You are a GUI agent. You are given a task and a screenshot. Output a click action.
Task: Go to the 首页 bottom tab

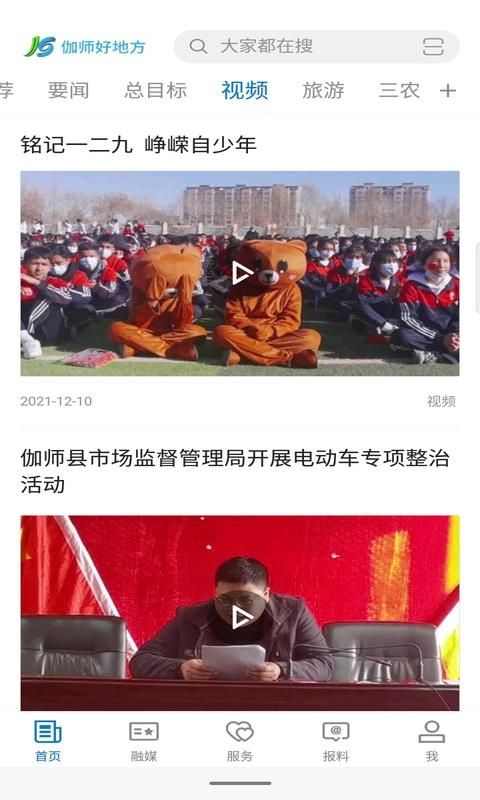click(48, 741)
